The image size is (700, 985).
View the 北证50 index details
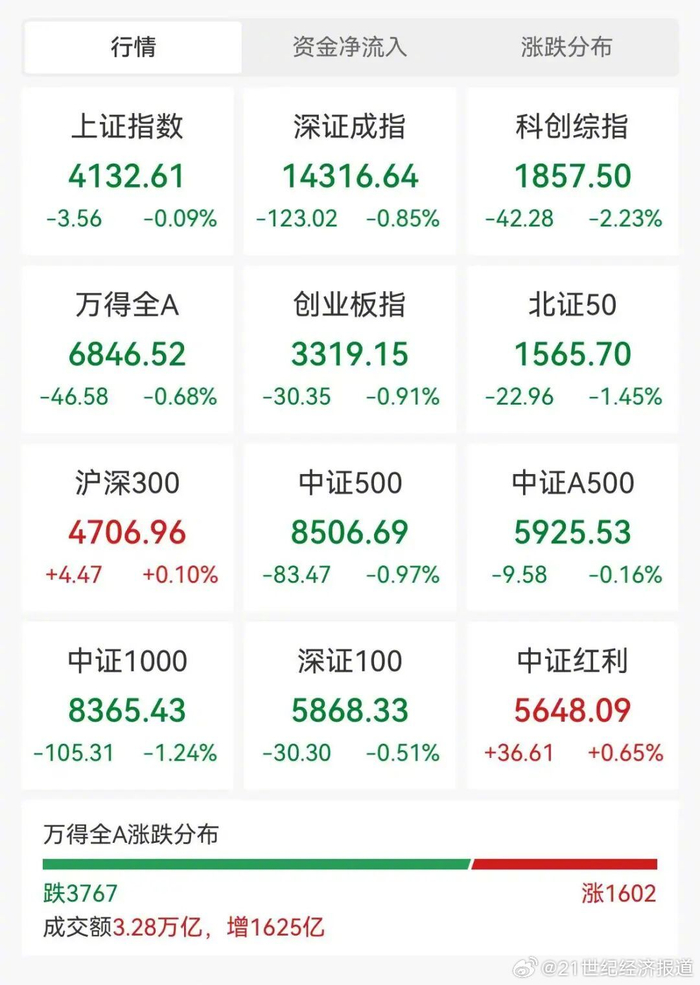[x=573, y=350]
